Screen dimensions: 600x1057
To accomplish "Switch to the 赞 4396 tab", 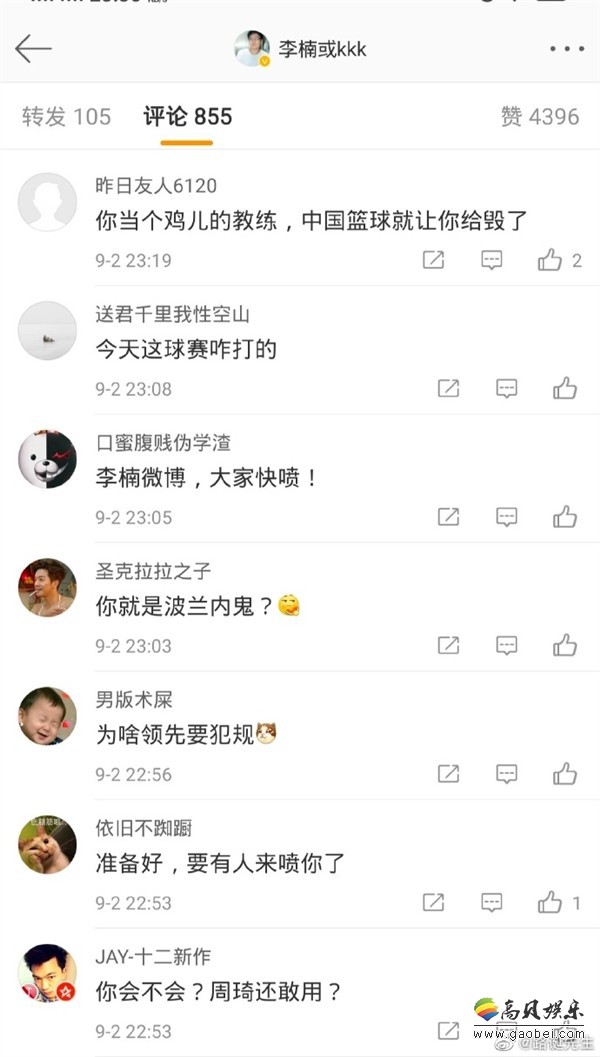I will [x=539, y=116].
